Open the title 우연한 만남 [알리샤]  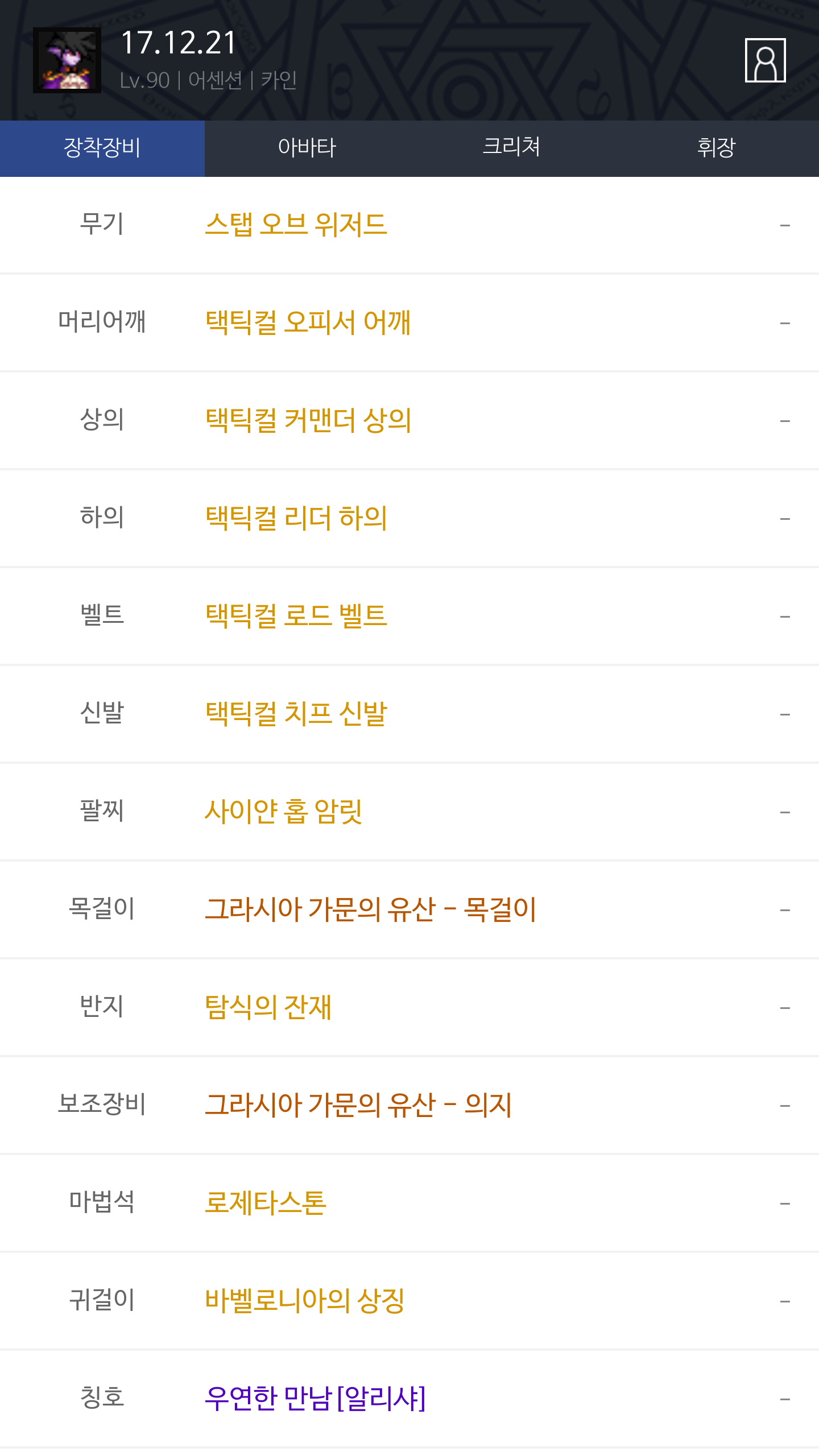[x=409, y=1399]
